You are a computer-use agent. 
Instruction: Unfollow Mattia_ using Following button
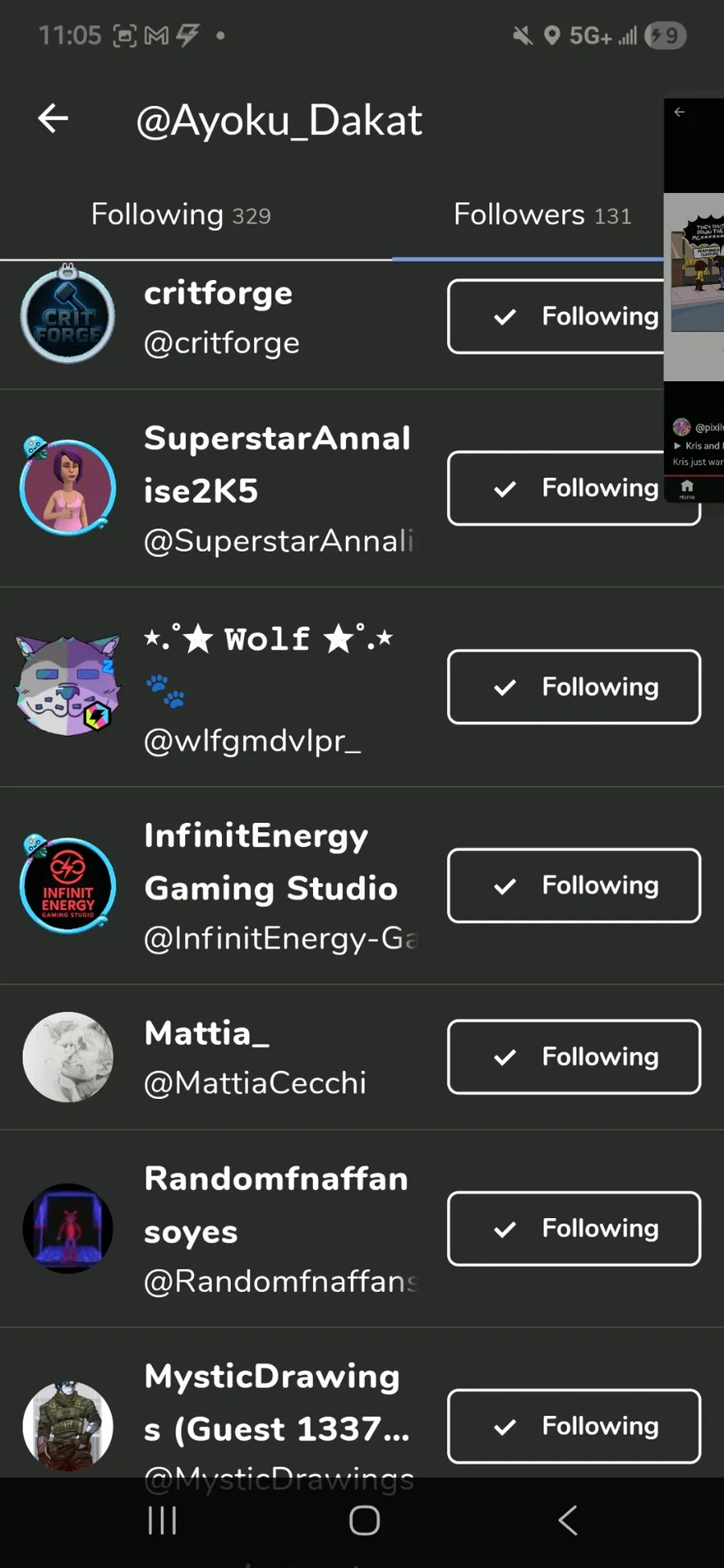574,1057
